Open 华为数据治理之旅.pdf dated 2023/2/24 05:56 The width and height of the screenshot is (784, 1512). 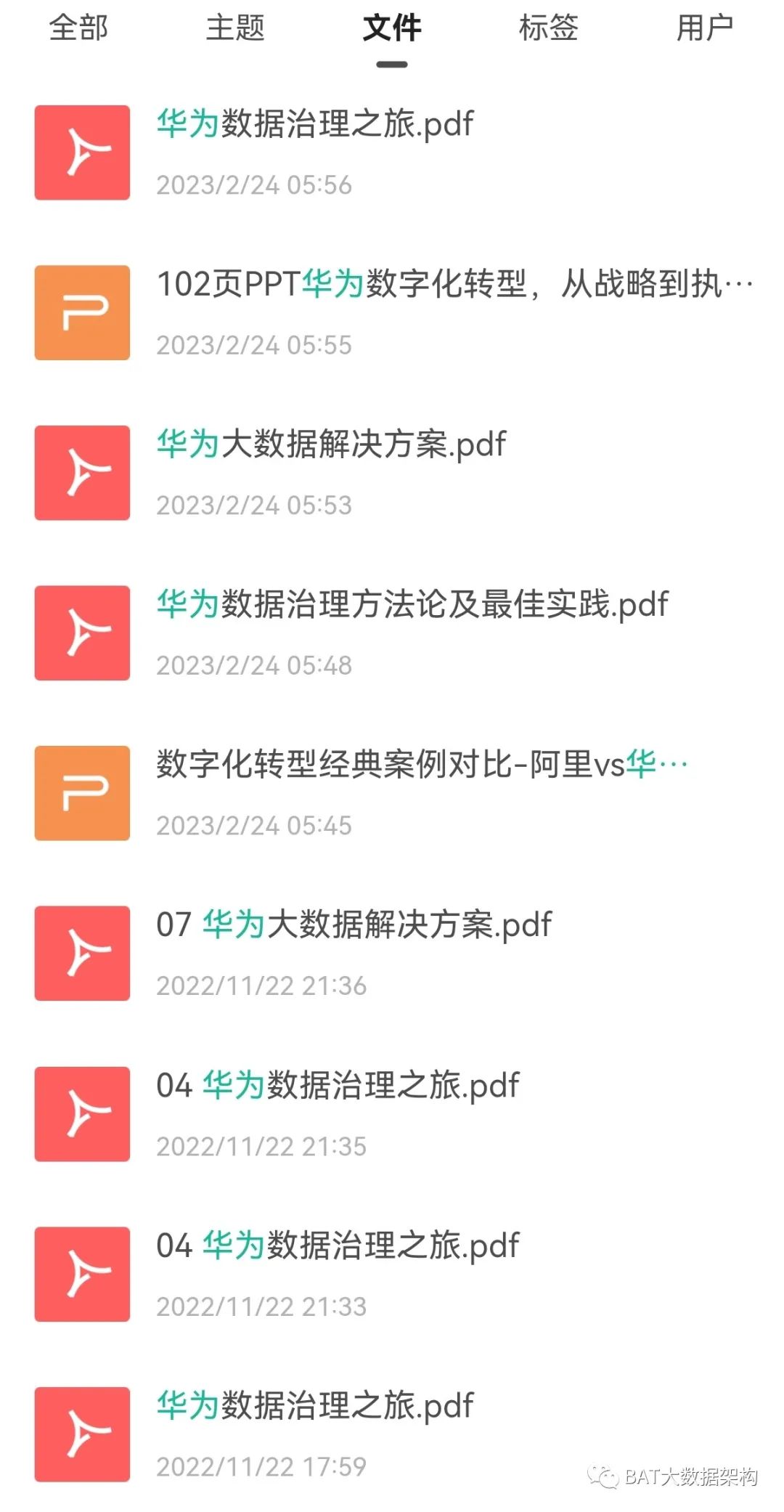[315, 124]
